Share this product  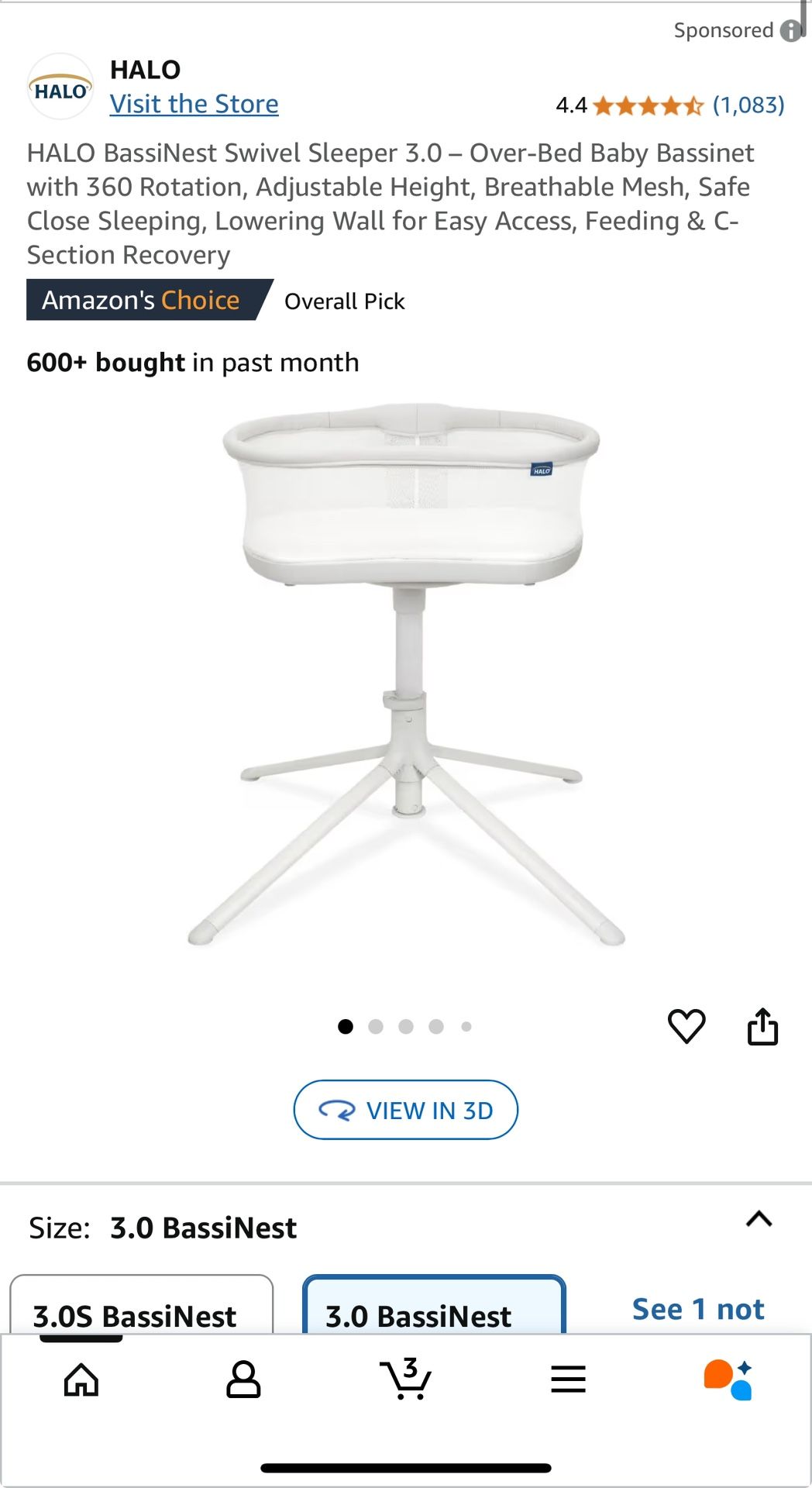[x=762, y=1027]
